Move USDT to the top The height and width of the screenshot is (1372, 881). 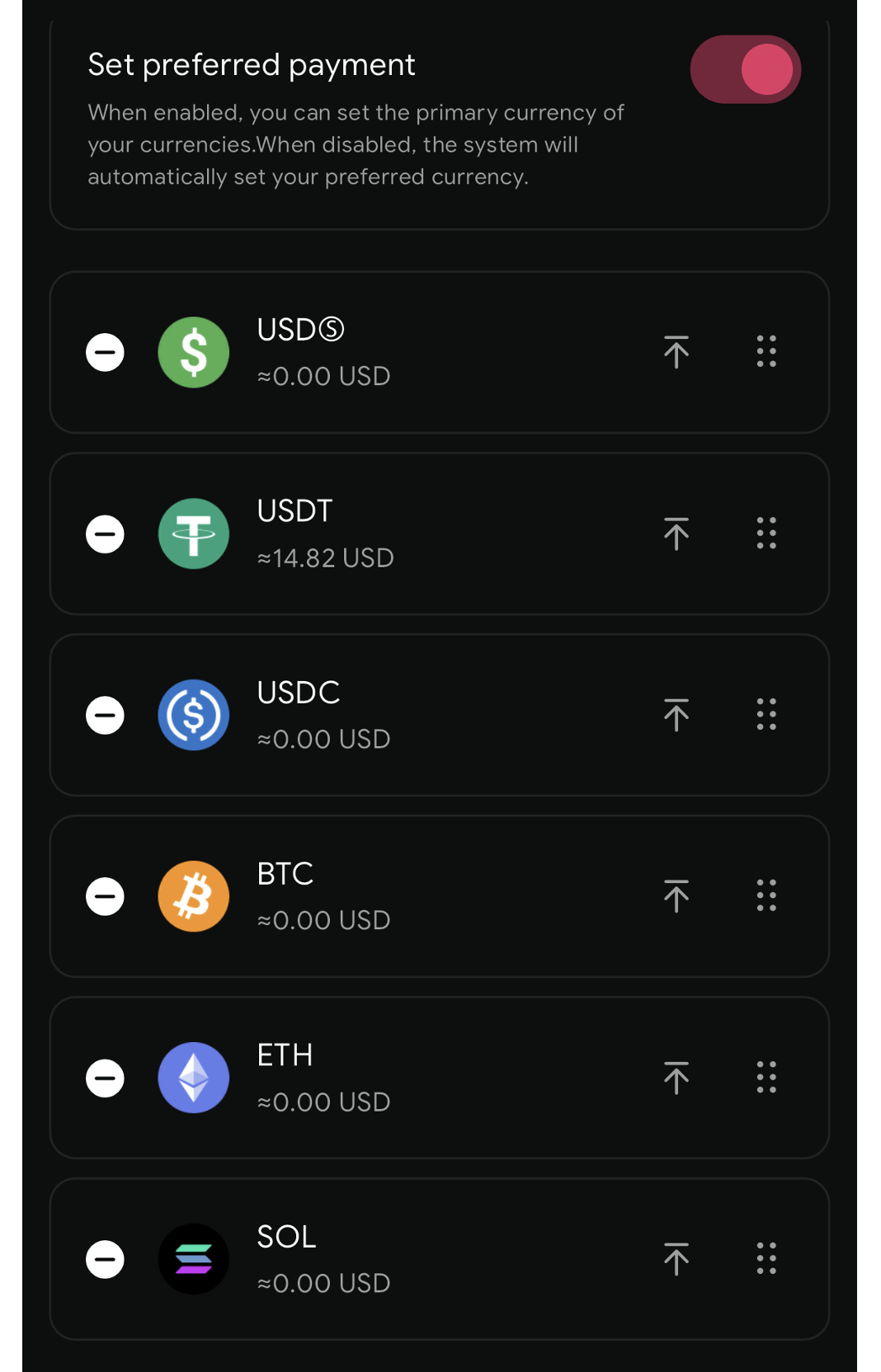(676, 533)
